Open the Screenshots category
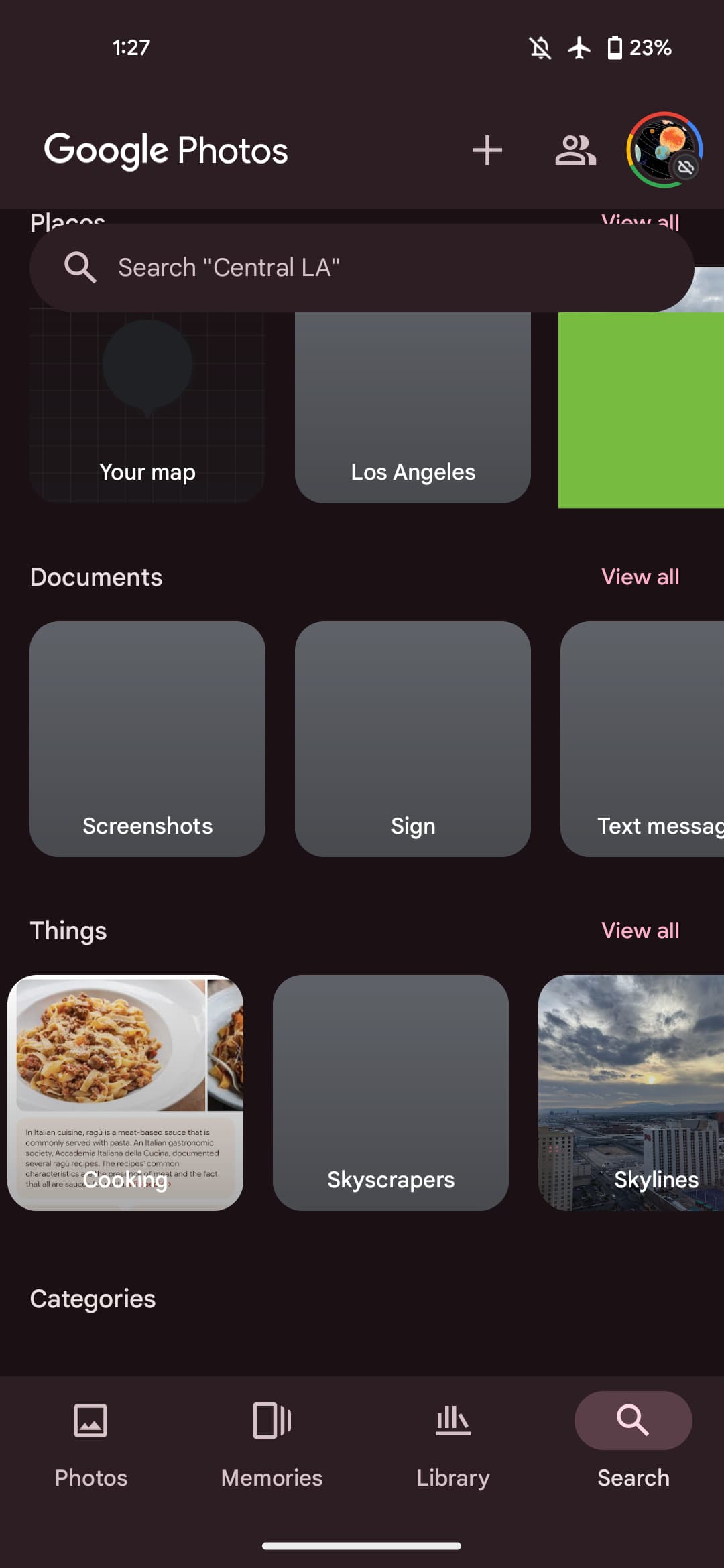Screen dimensions: 724x1568 147,738
